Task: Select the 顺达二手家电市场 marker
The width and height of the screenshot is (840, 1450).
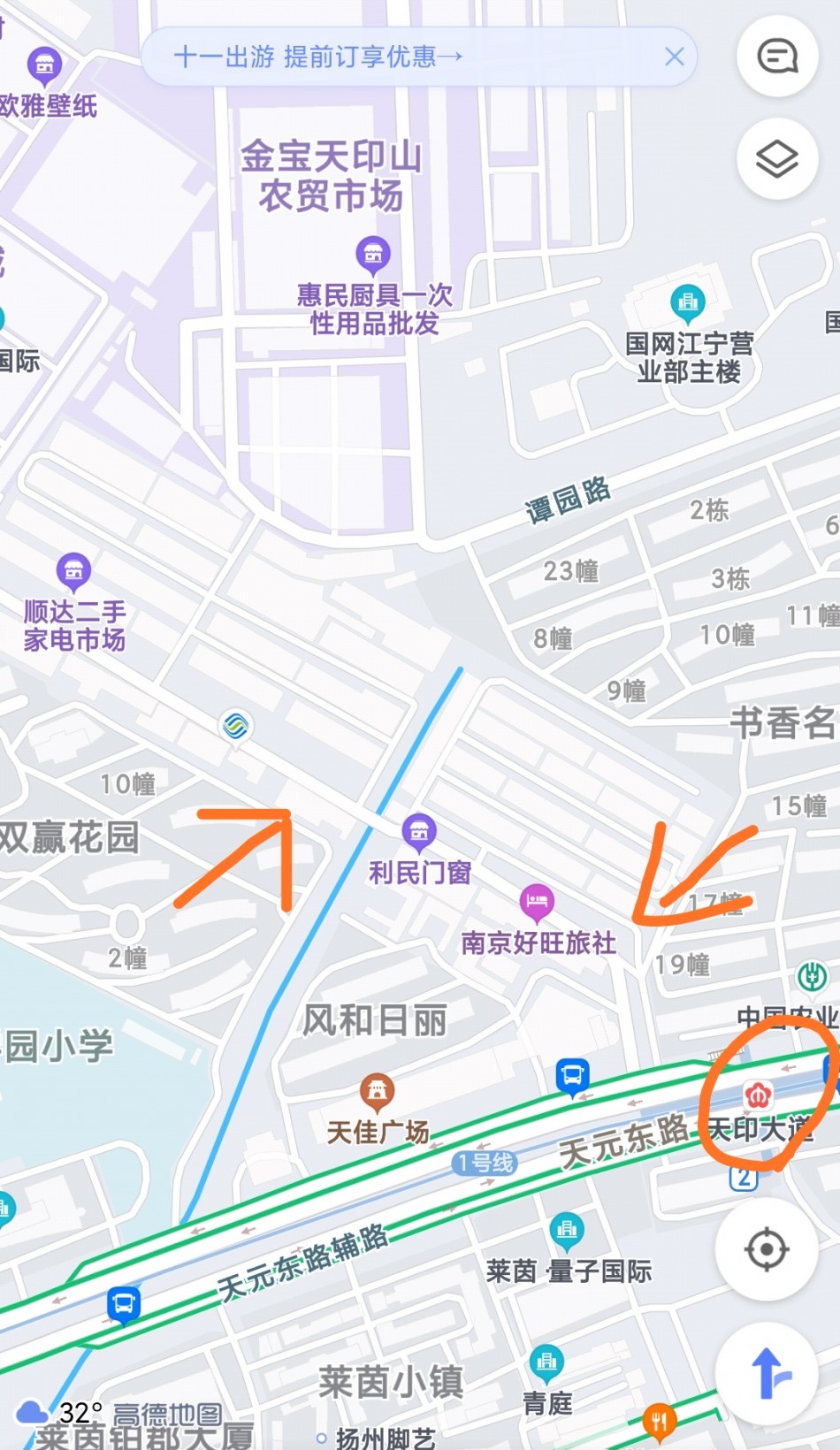Action: [73, 572]
